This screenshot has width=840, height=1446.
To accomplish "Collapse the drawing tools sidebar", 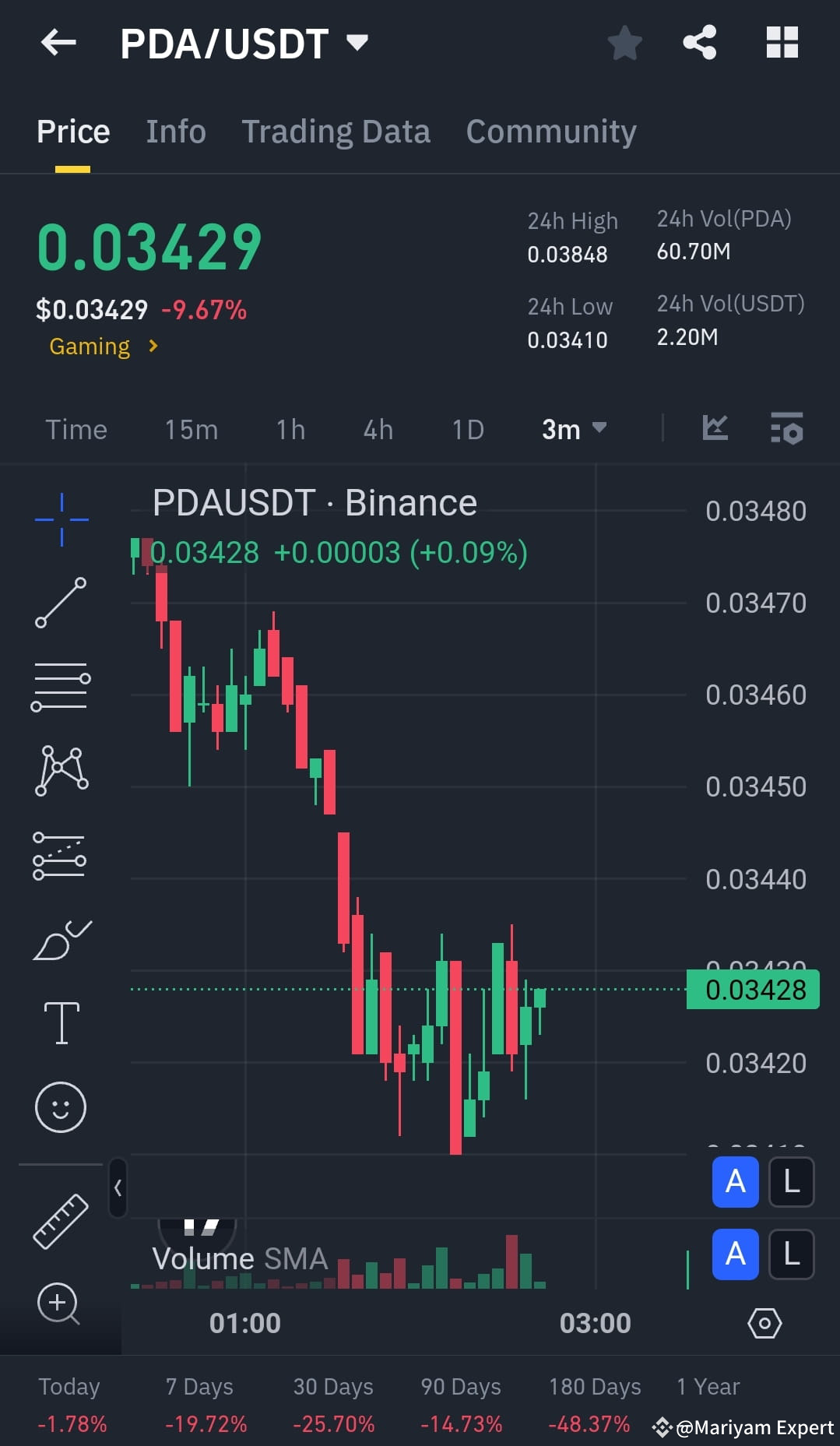I will tap(118, 1189).
